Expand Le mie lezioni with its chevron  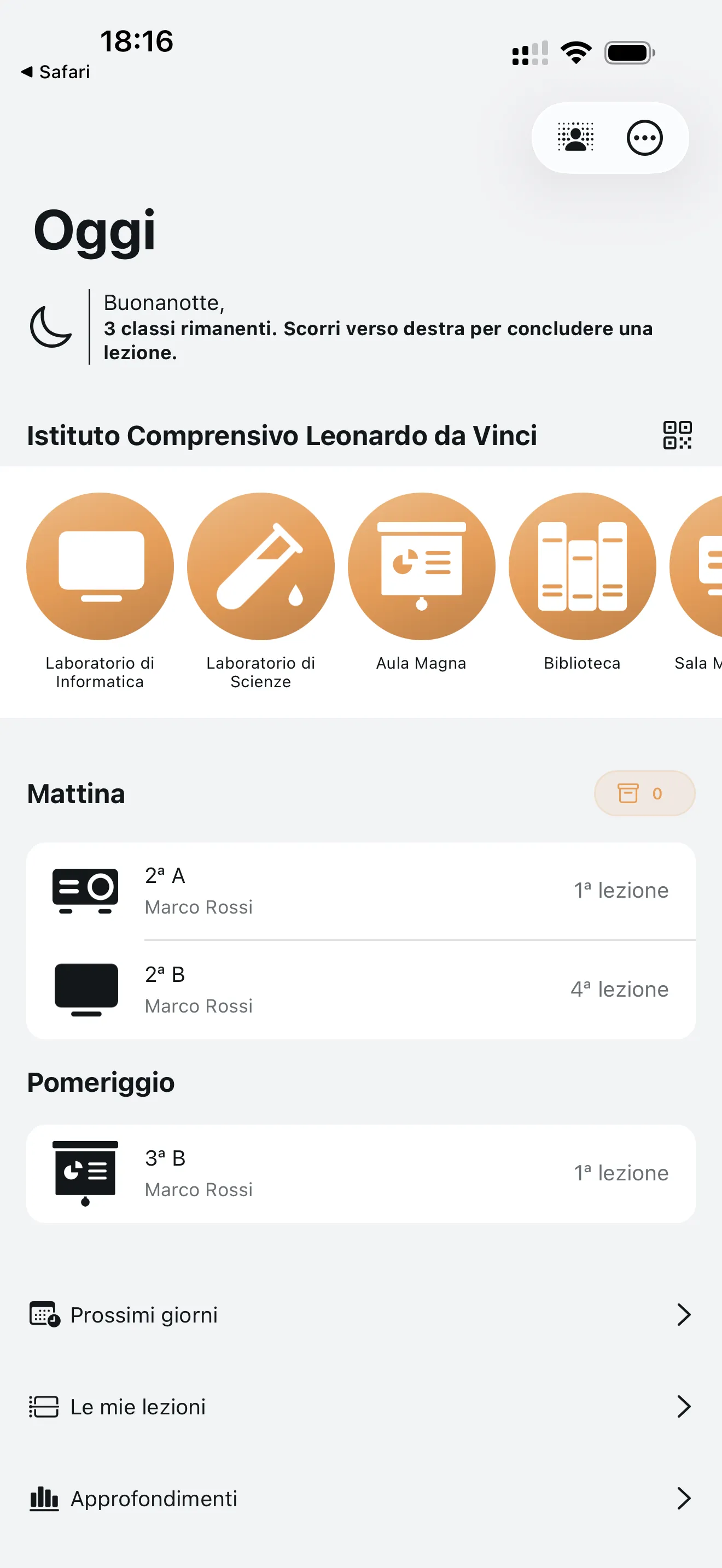click(684, 1407)
